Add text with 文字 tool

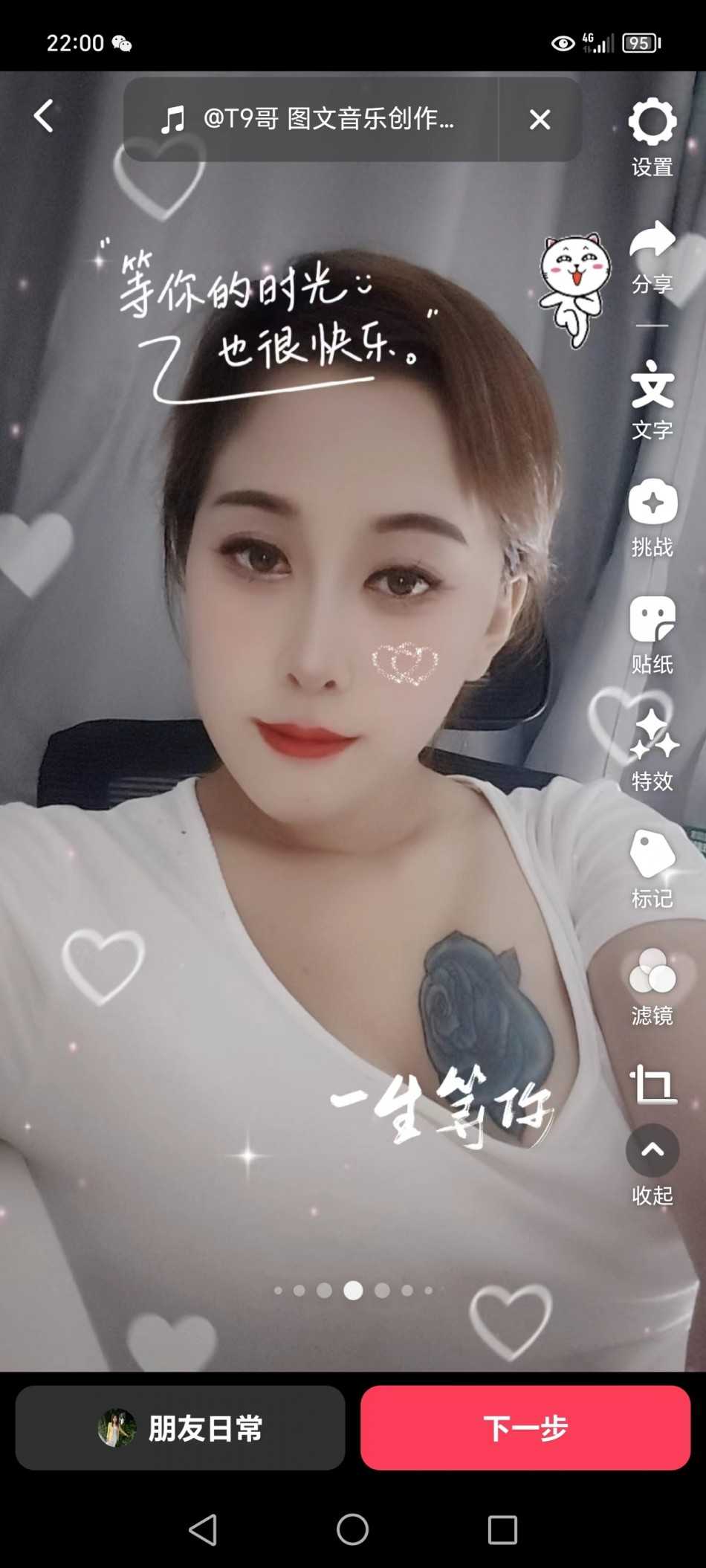pos(652,399)
